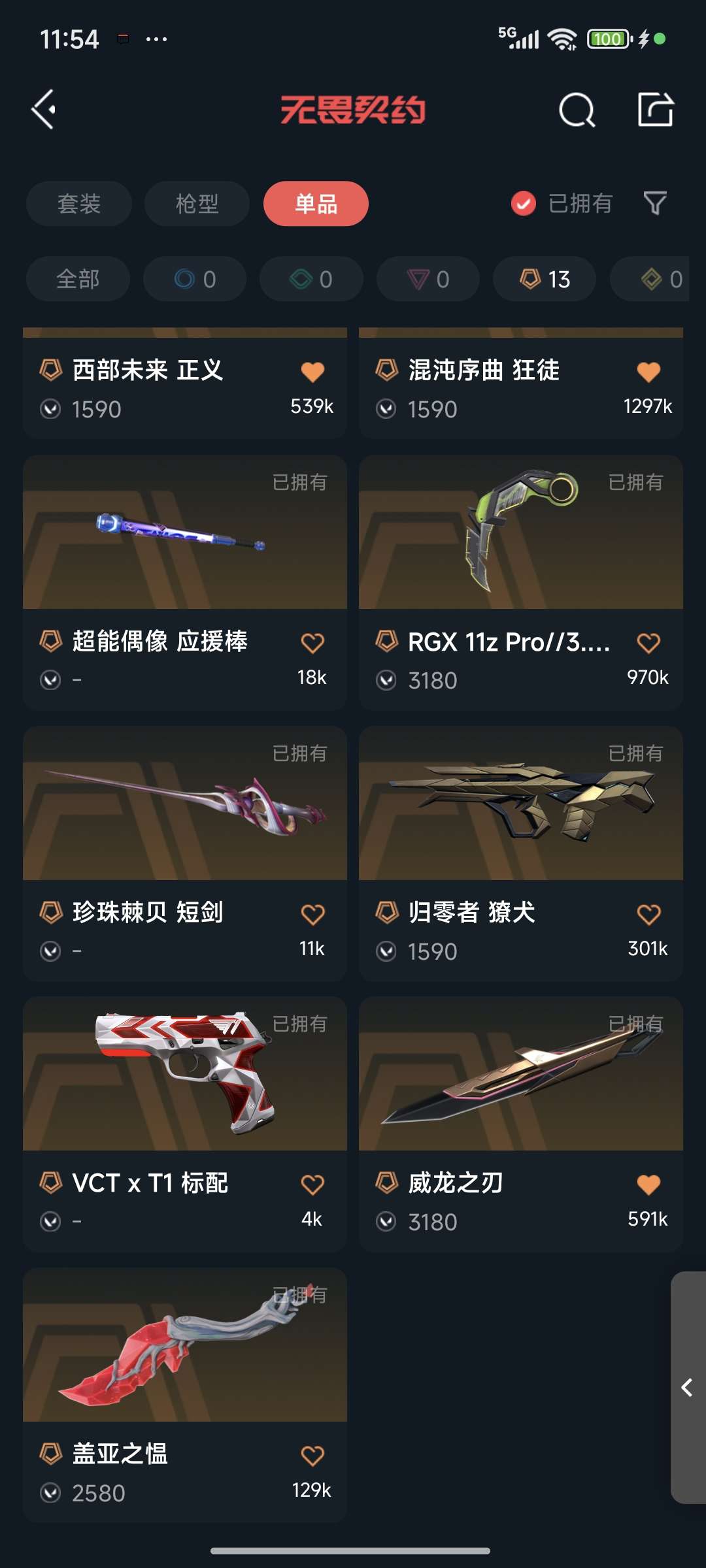Filter by the blue circle tier chip
The height and width of the screenshot is (1568, 706).
[195, 280]
